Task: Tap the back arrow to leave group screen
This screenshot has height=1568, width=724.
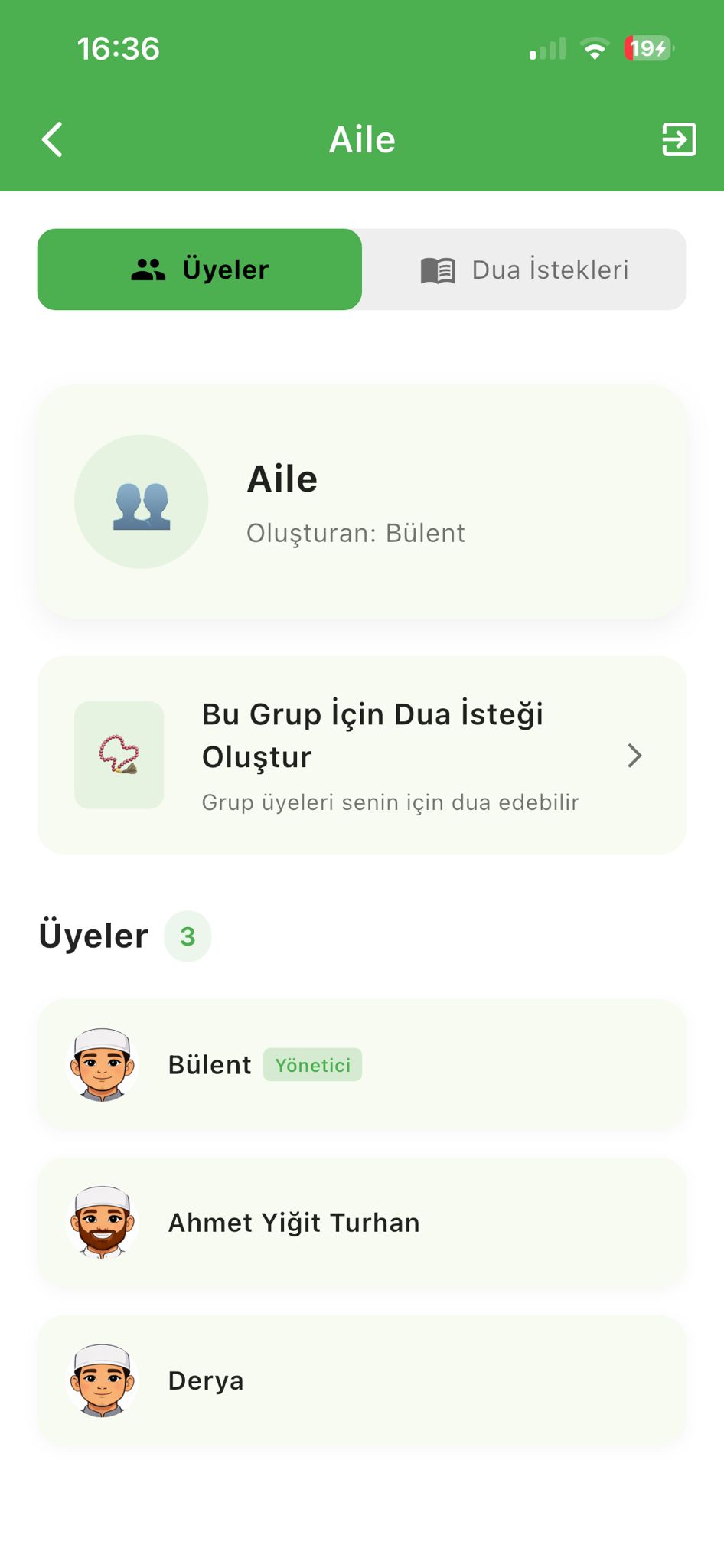Action: click(x=51, y=139)
